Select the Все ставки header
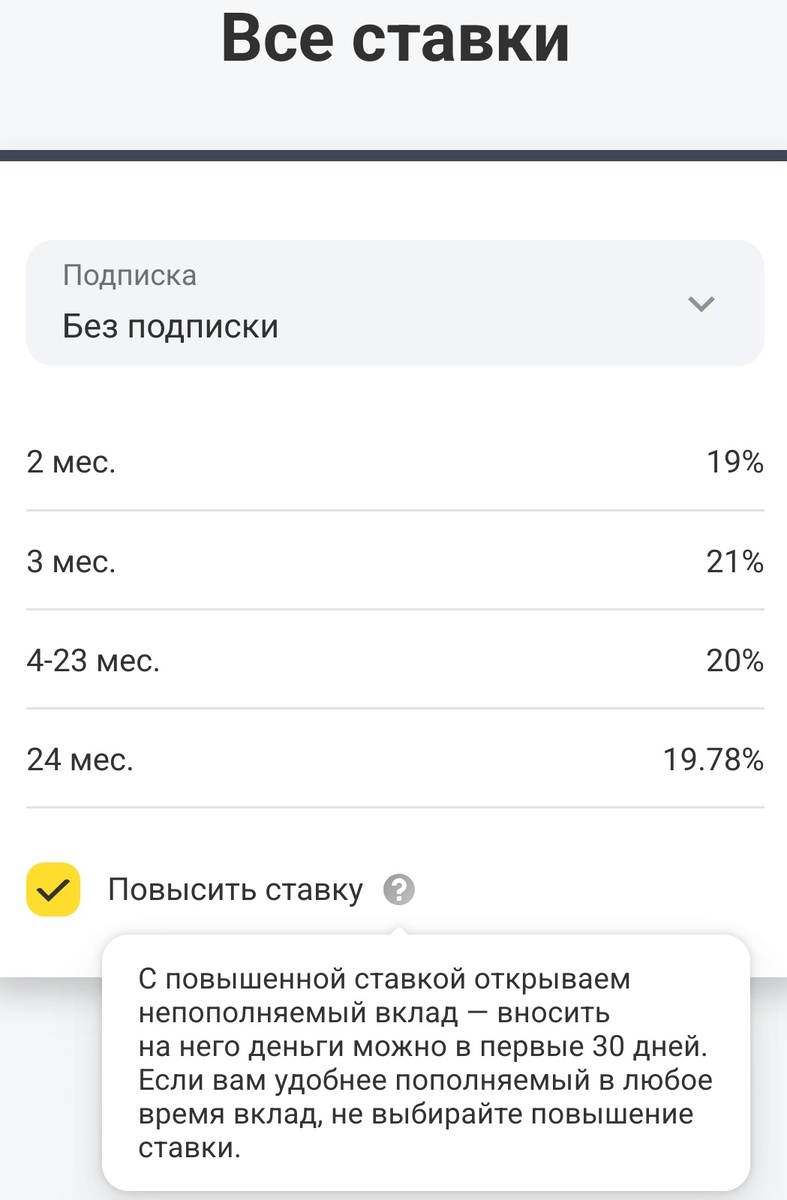Image resolution: width=787 pixels, height=1200 pixels. (394, 38)
